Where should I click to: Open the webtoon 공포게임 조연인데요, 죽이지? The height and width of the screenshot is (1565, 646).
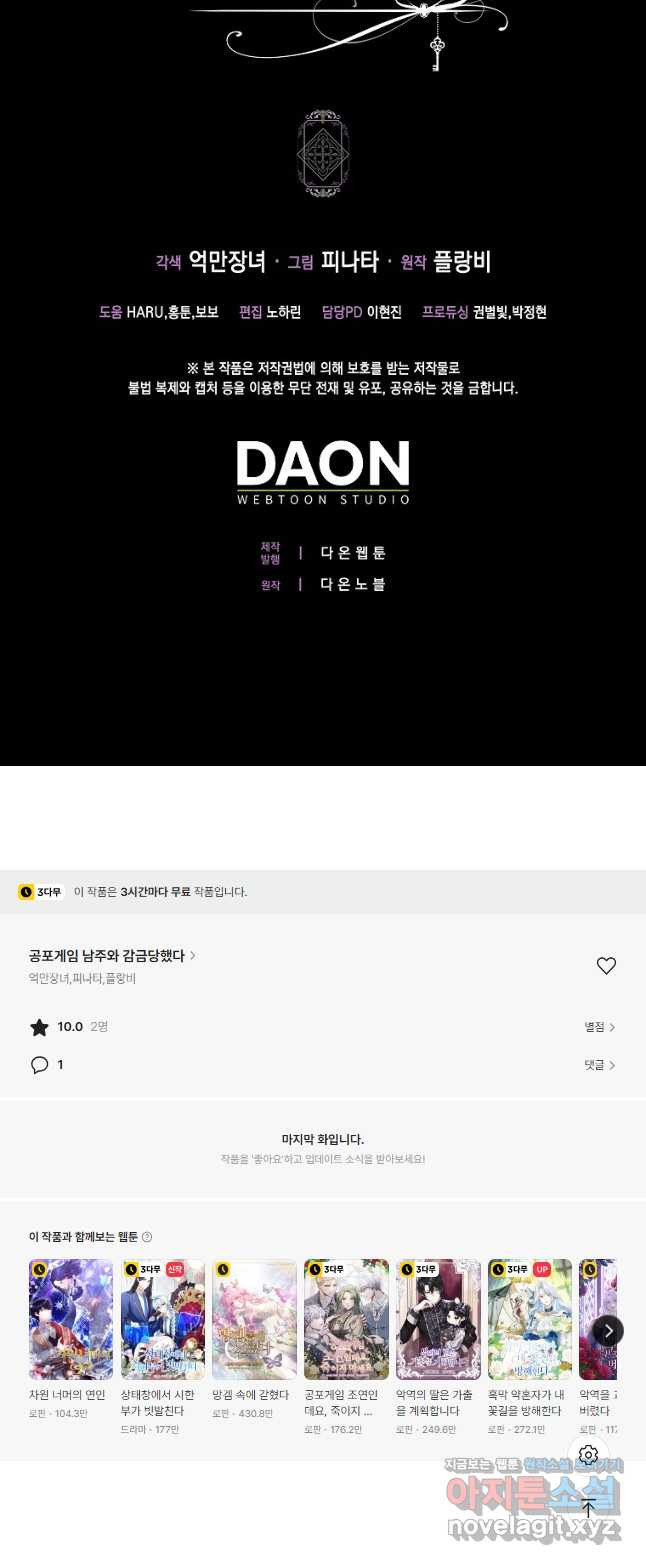pyautogui.click(x=346, y=1320)
